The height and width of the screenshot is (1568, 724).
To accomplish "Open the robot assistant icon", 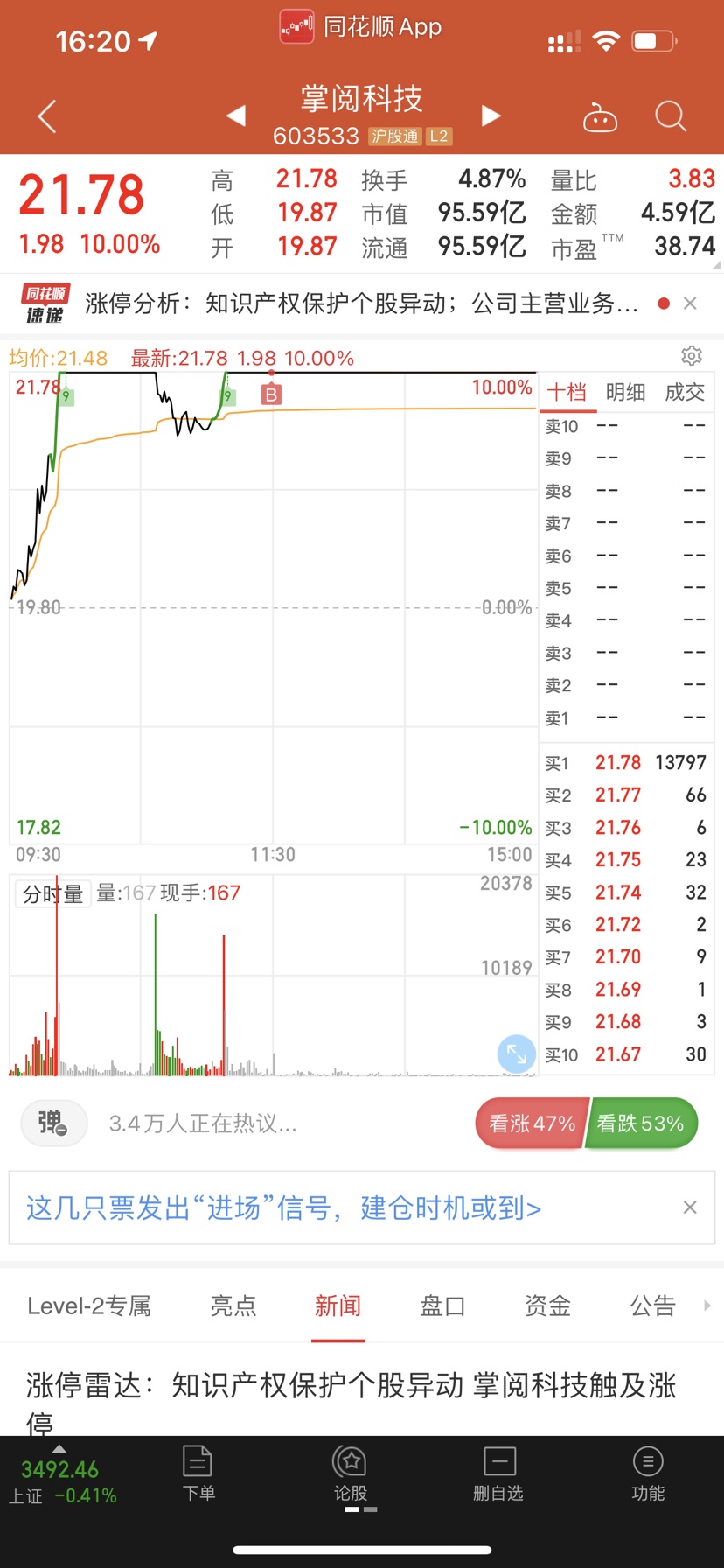I will click(600, 116).
